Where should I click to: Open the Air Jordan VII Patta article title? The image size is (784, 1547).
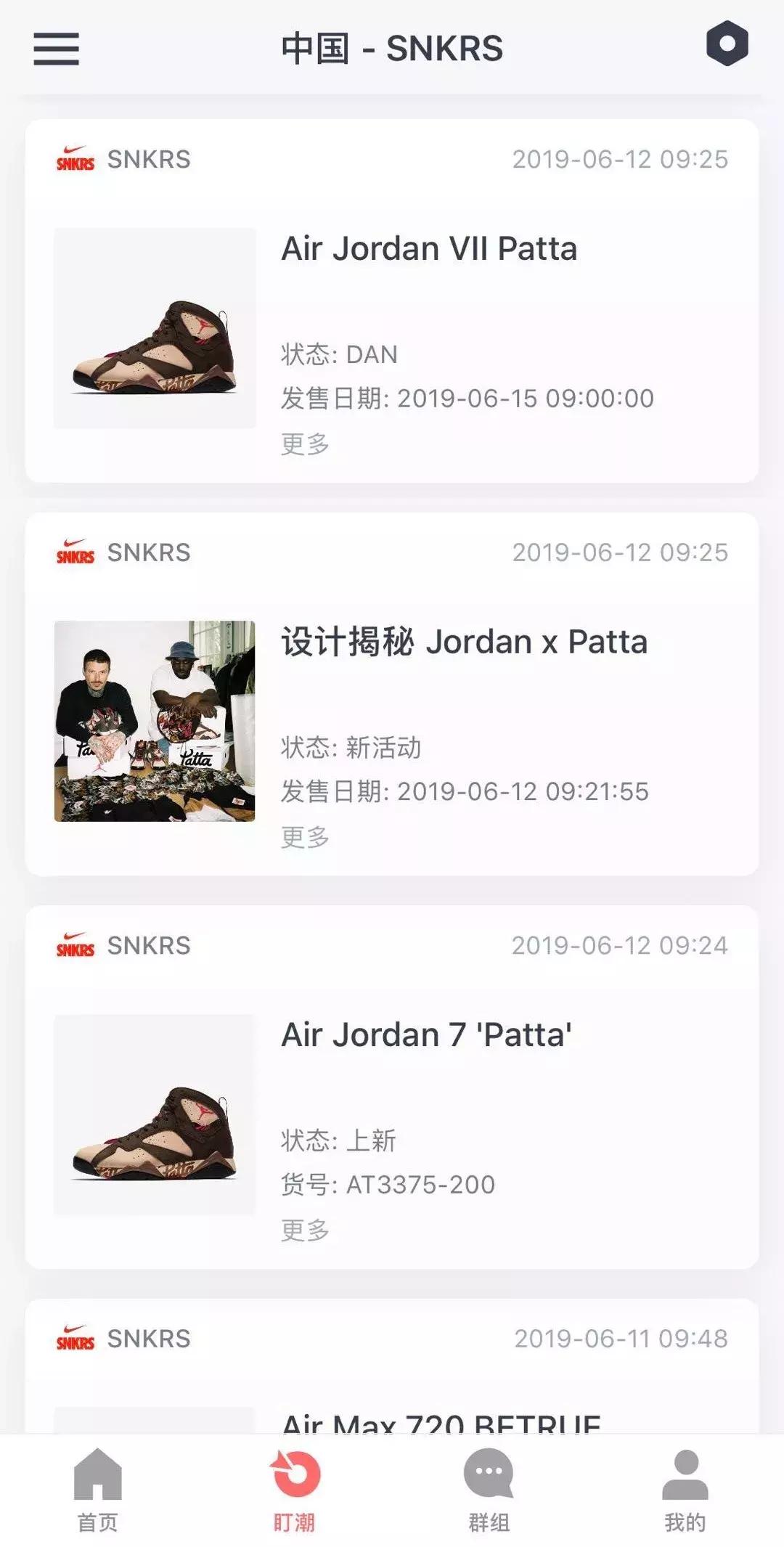[428, 249]
